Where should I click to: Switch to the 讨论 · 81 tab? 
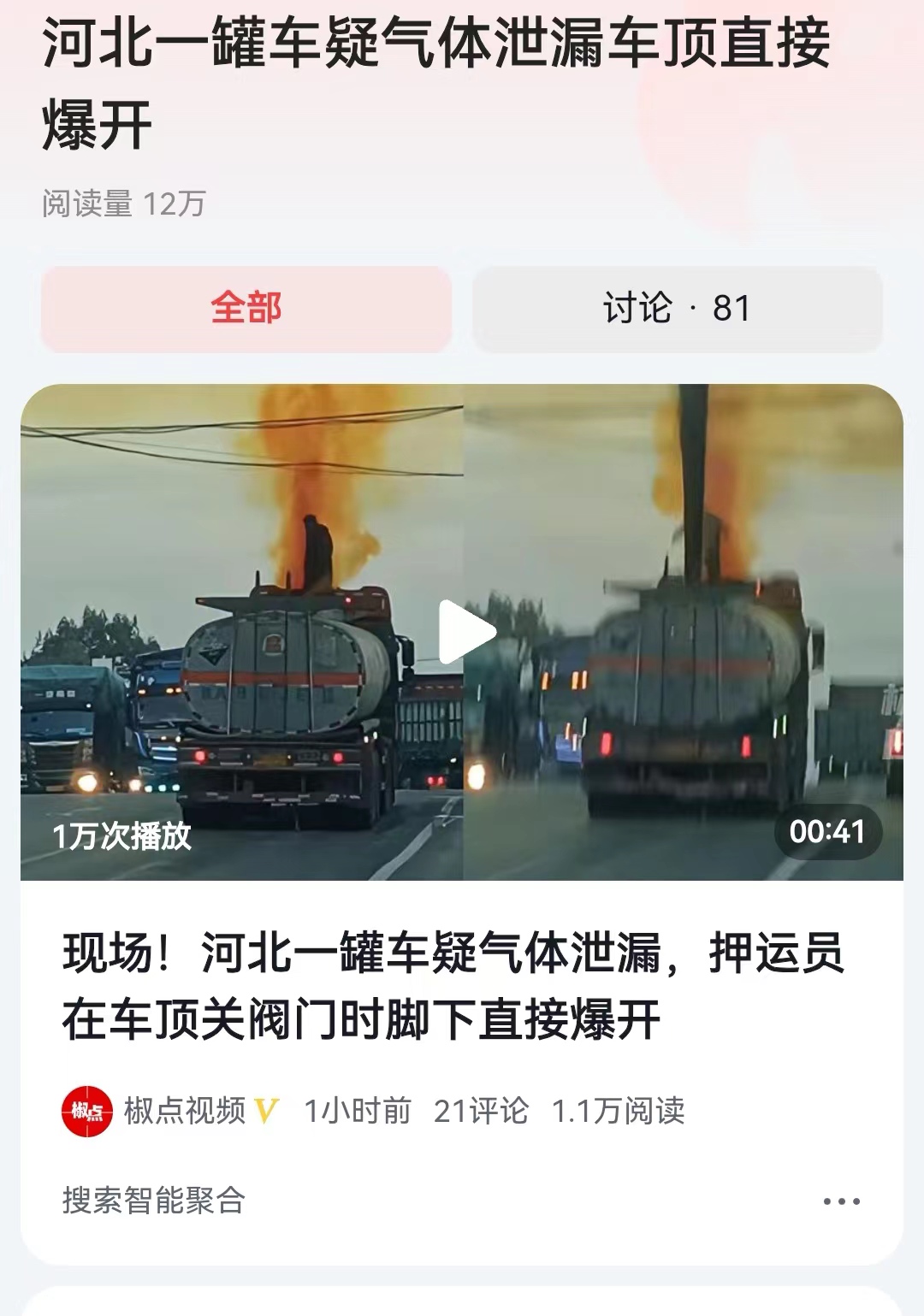pyautogui.click(x=675, y=310)
